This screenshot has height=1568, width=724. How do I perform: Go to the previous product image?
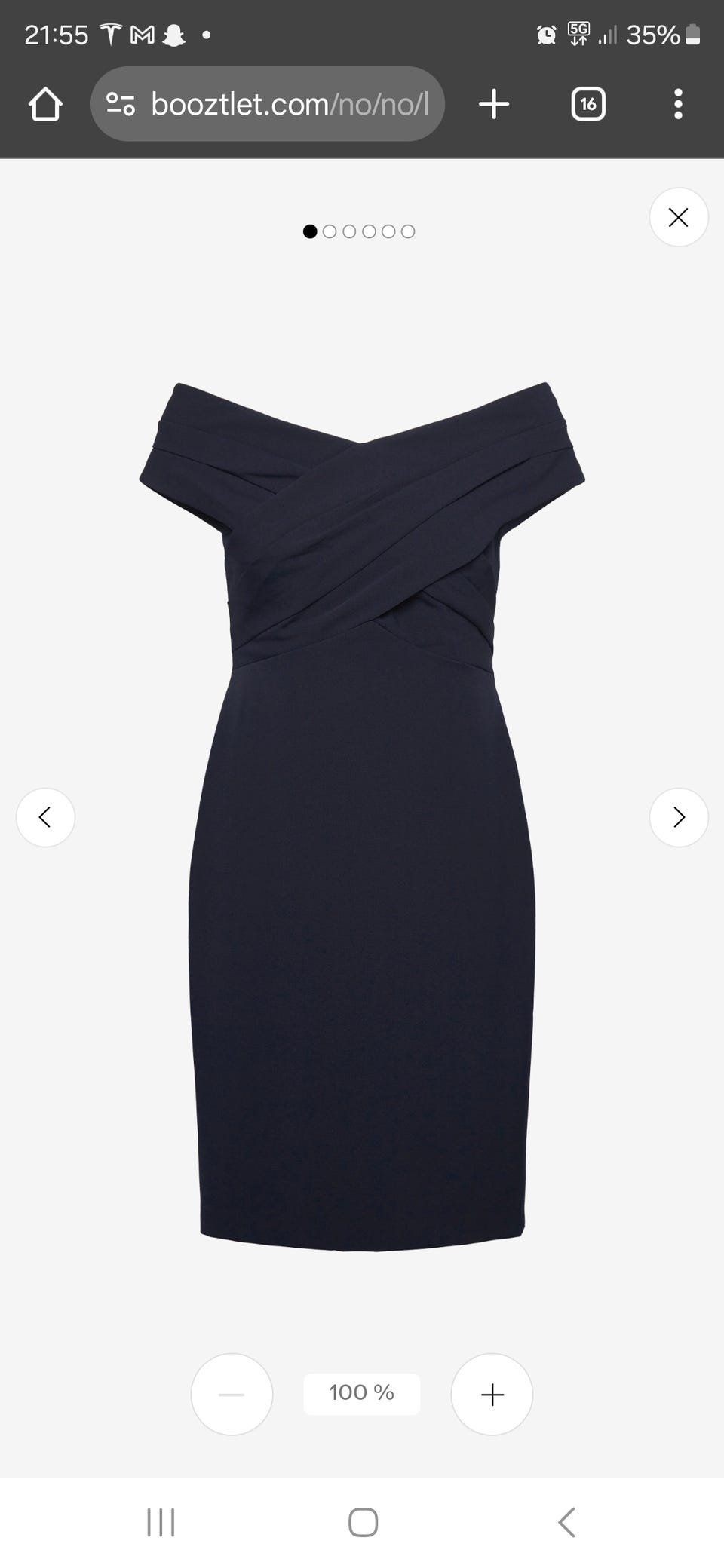pos(45,817)
